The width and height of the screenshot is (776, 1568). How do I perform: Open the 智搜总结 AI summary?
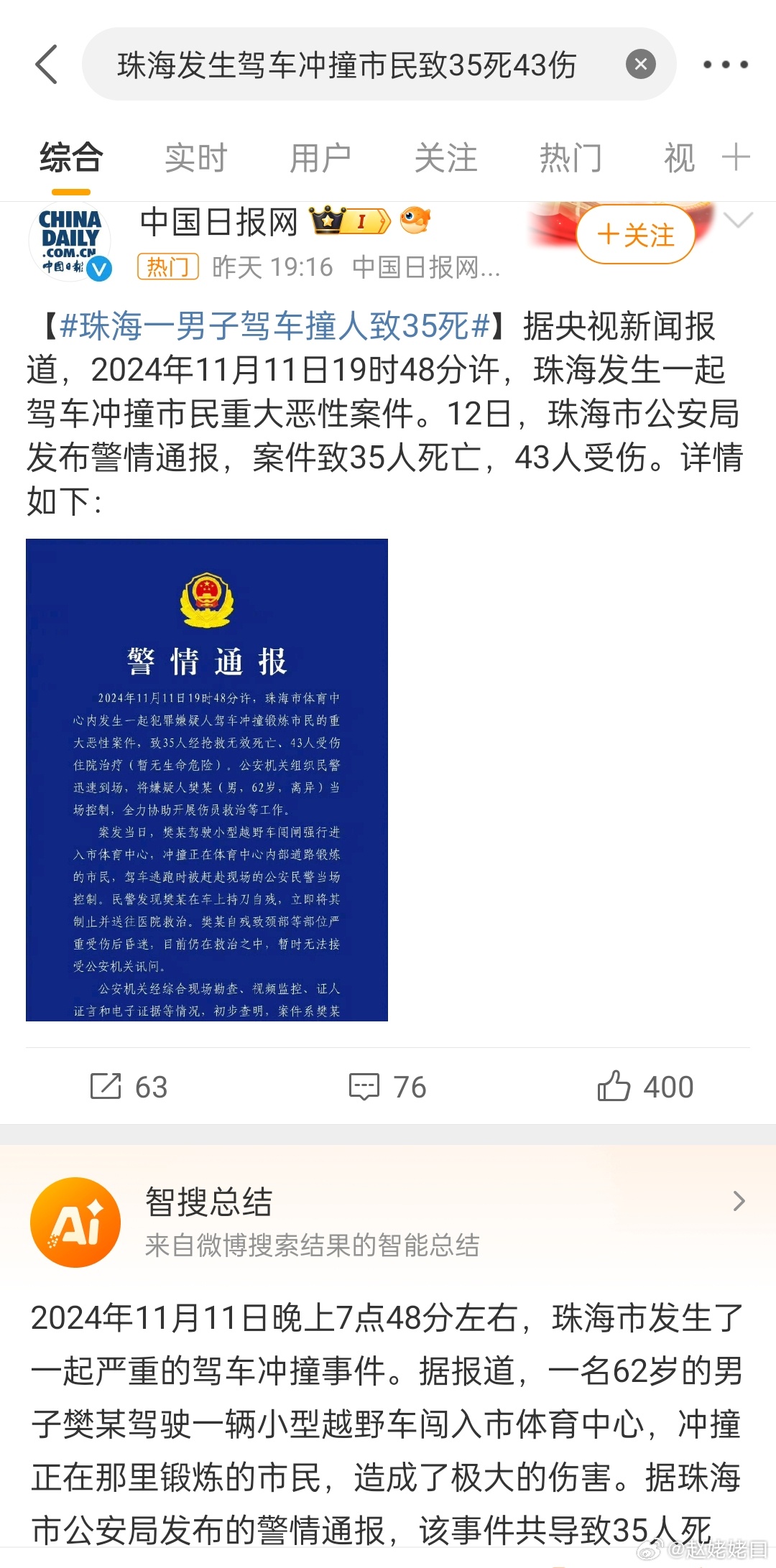(x=388, y=1221)
